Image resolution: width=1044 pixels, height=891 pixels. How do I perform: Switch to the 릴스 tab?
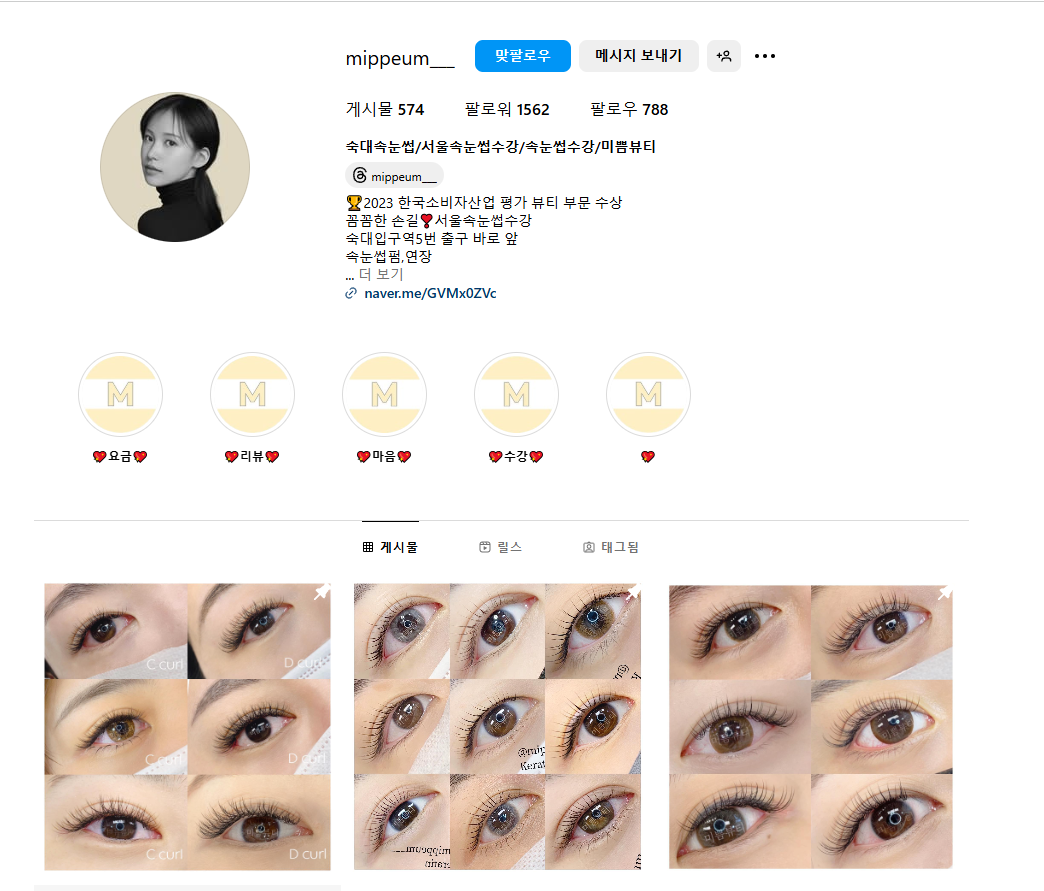(x=500, y=547)
